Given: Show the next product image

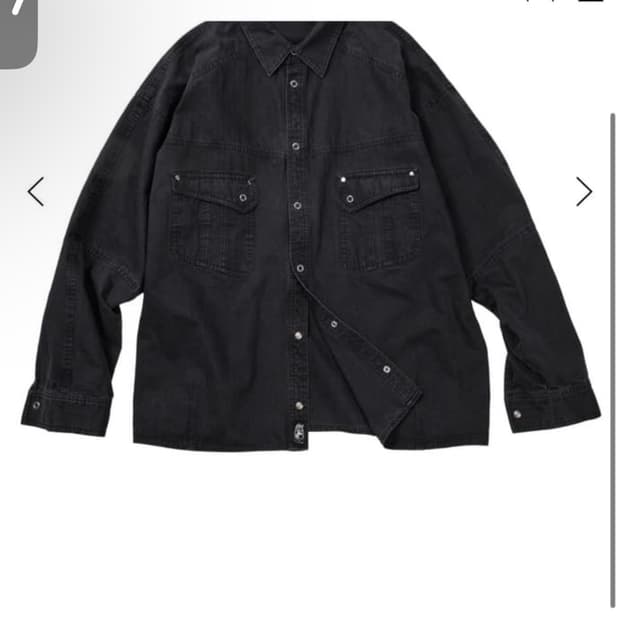Looking at the screenshot, I should (x=584, y=191).
